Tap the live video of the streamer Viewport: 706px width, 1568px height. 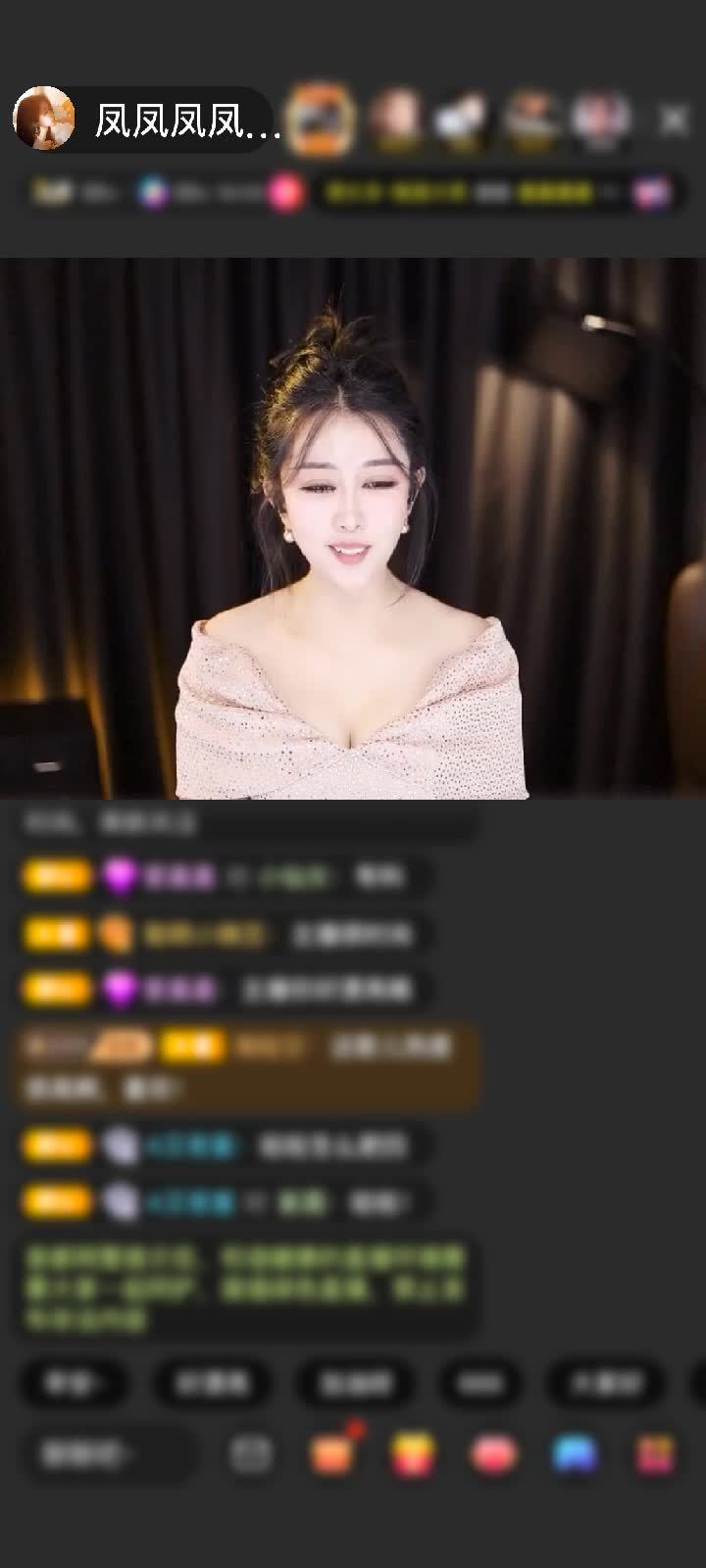tap(353, 529)
